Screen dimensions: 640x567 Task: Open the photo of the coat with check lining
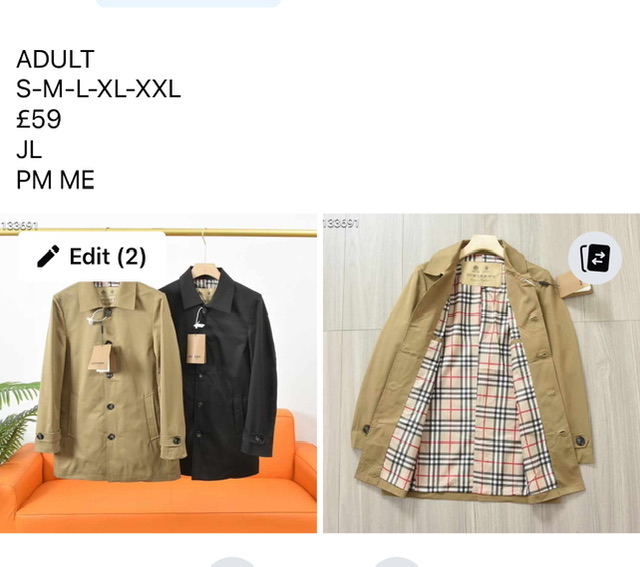480,400
